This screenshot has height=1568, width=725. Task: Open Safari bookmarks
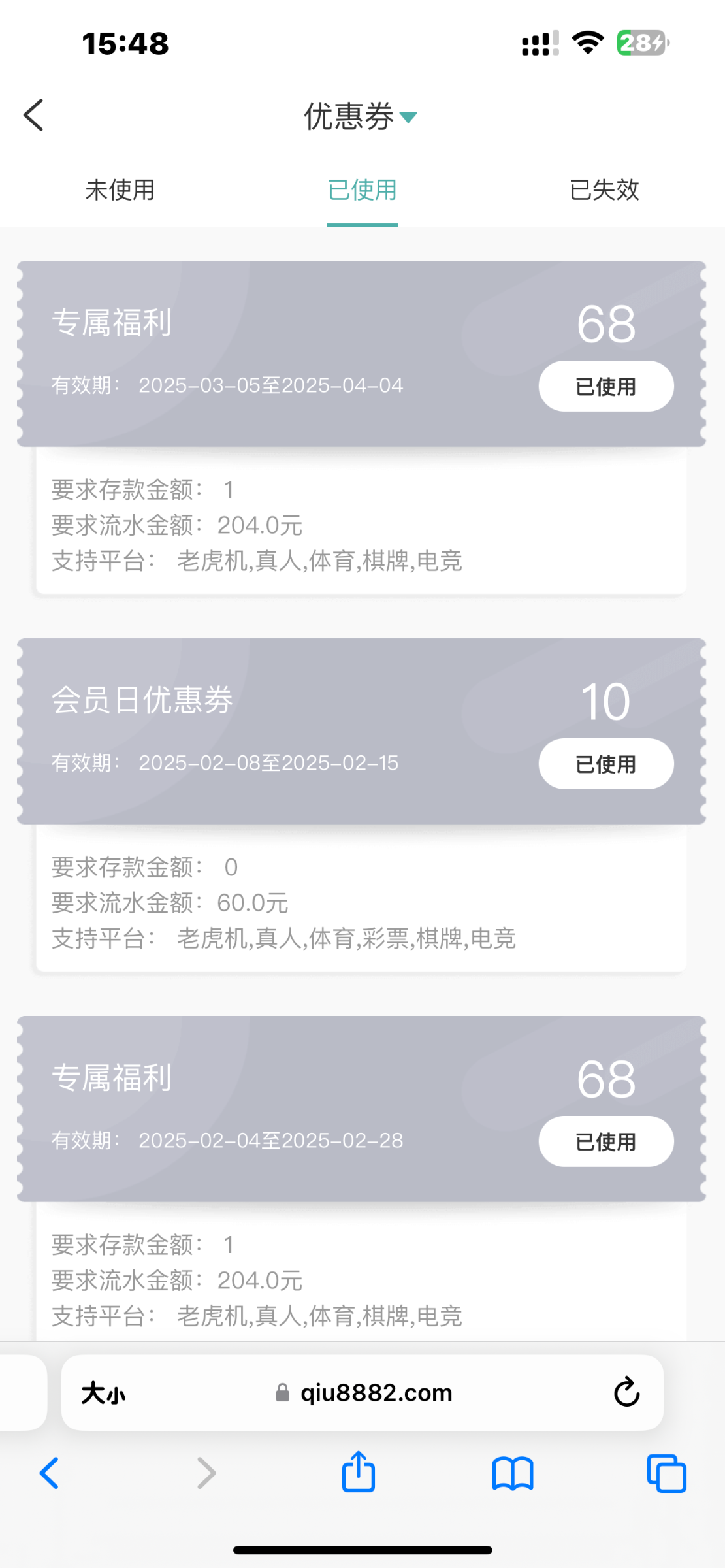513,1474
